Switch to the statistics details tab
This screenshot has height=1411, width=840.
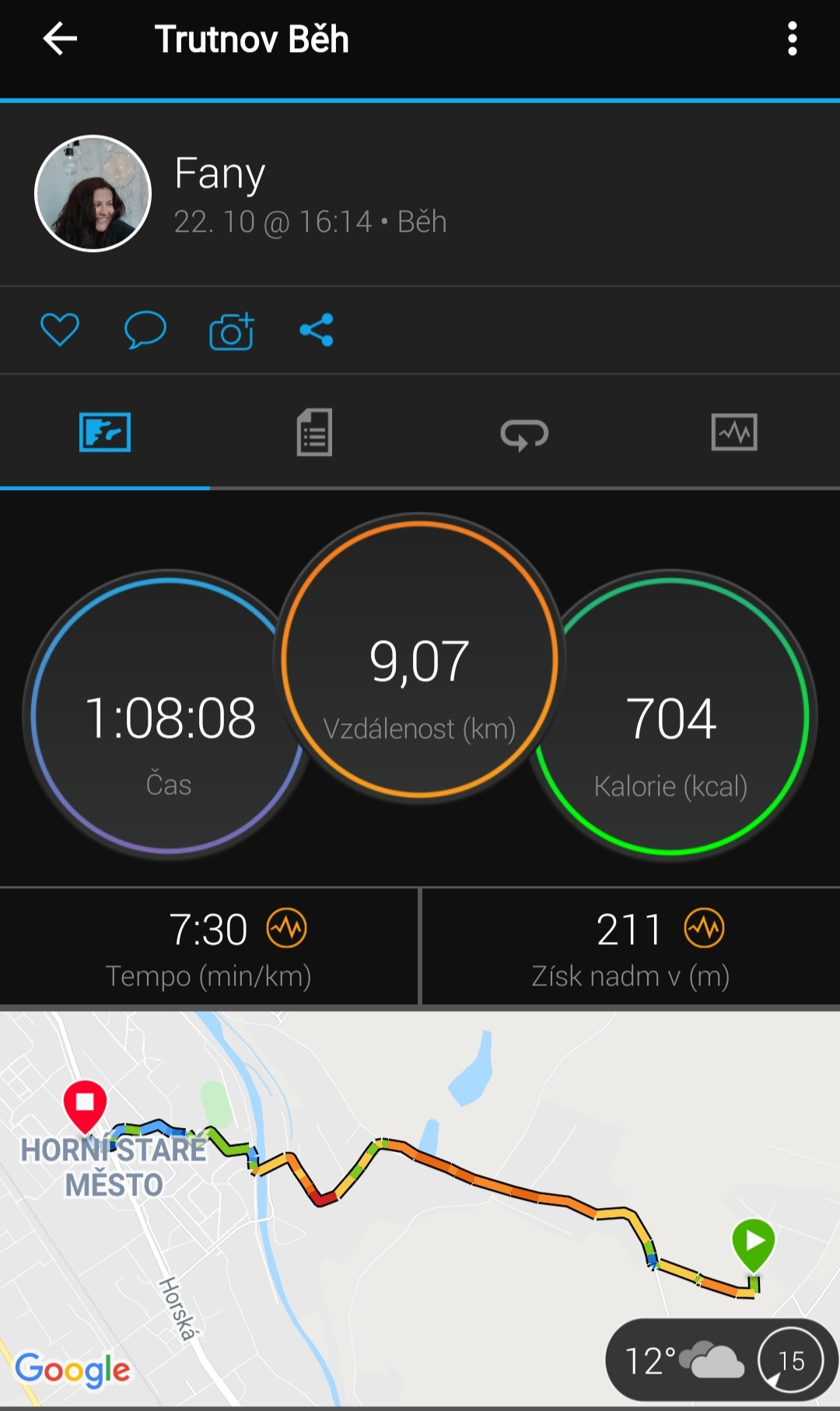coord(314,432)
